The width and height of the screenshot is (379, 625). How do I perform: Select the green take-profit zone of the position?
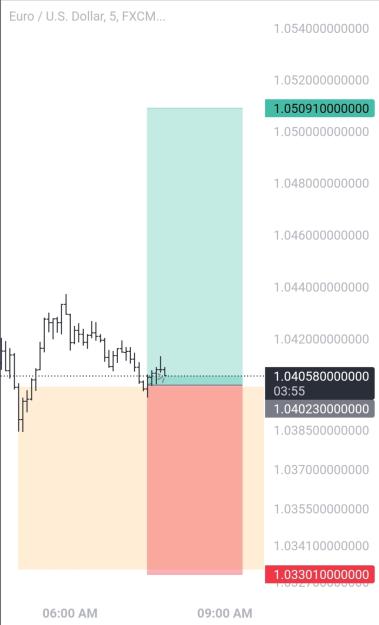[x=194, y=246]
